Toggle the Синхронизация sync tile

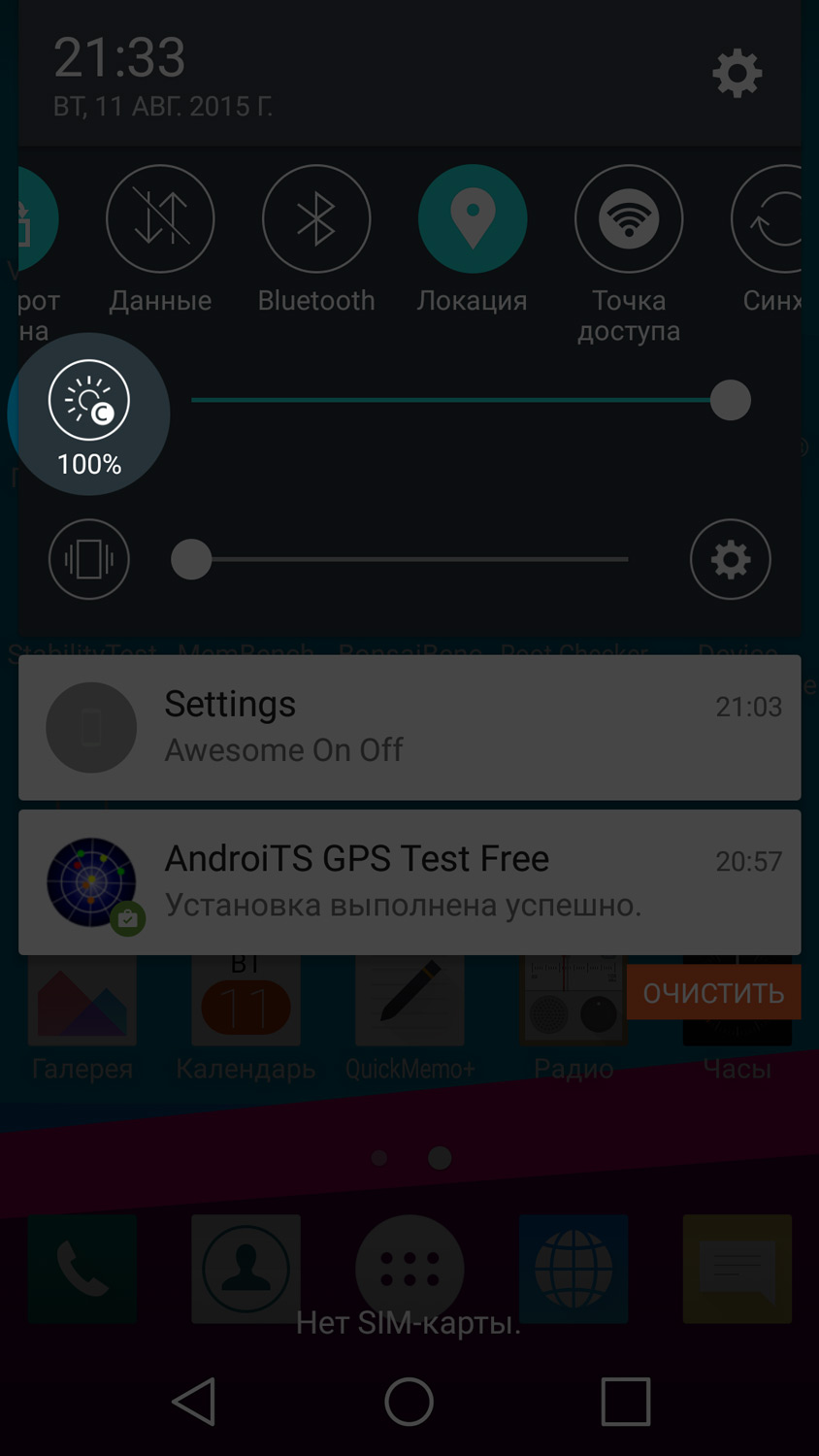[x=773, y=219]
